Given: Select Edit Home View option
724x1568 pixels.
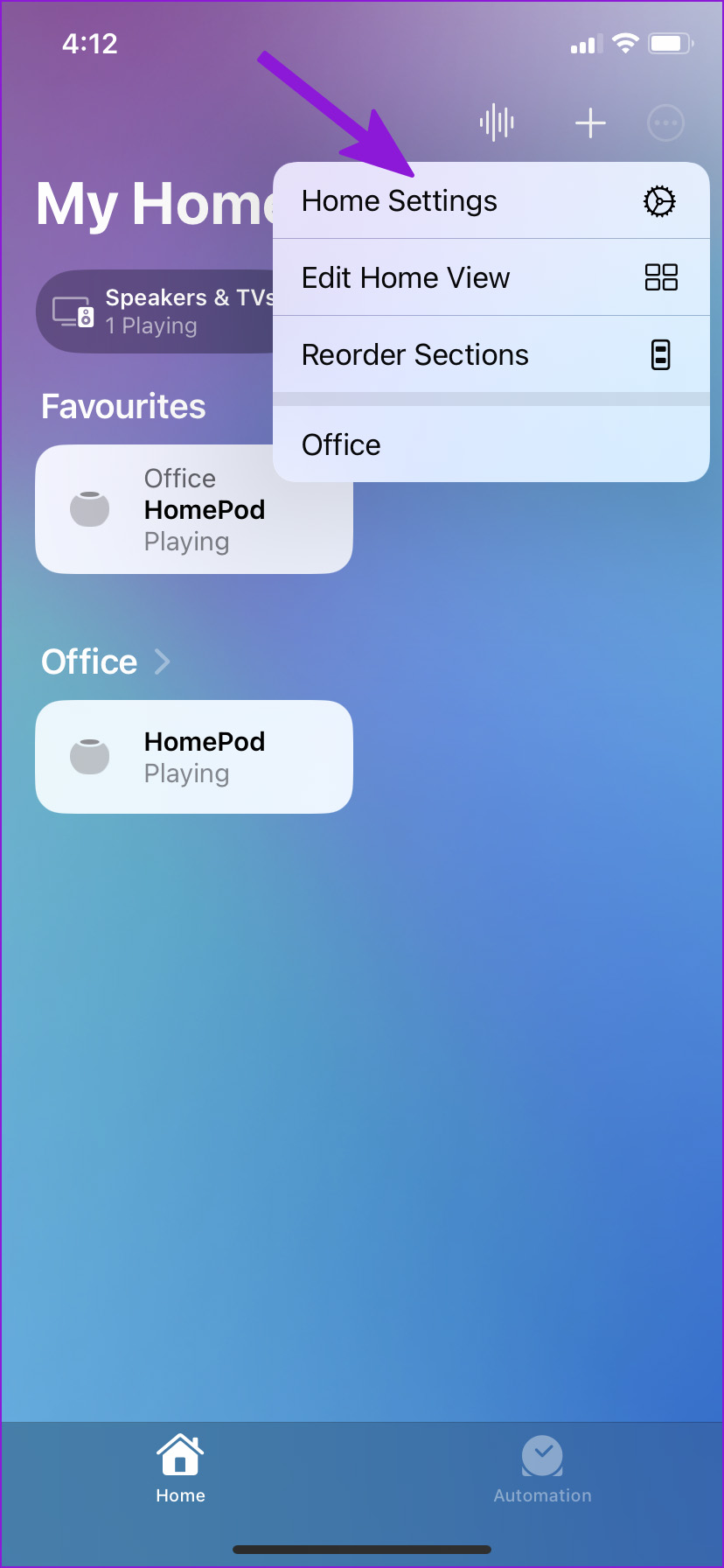Looking at the screenshot, I should point(491,277).
